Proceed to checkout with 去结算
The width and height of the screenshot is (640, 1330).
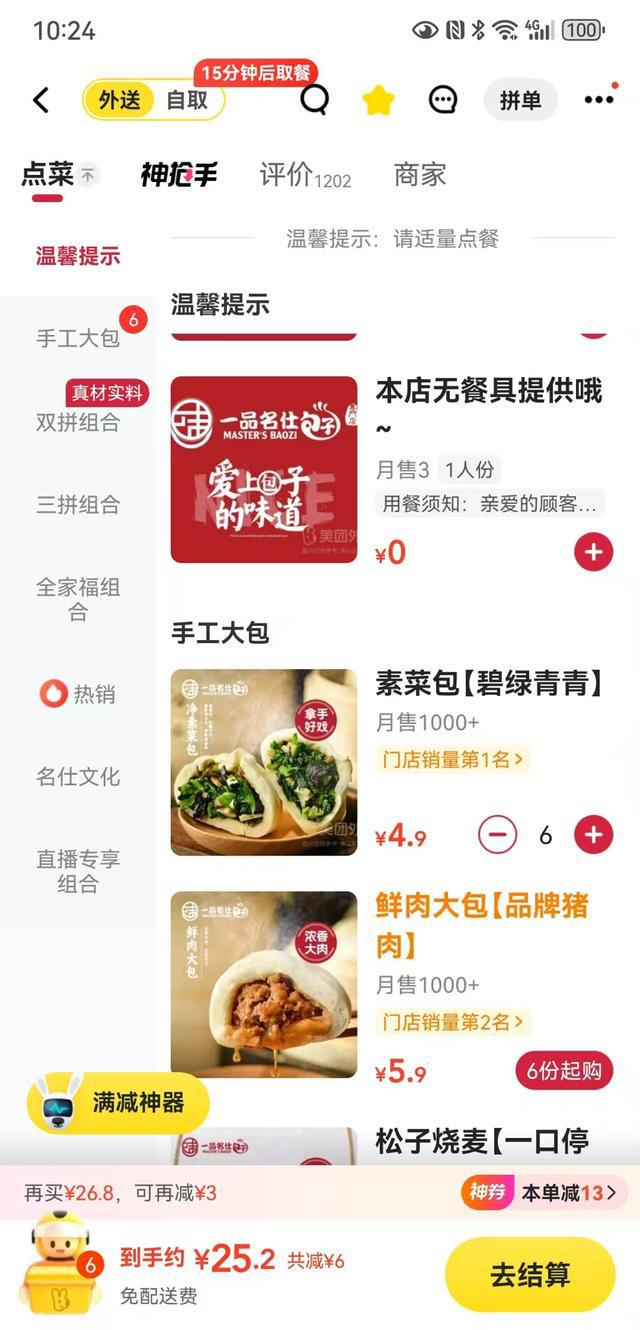point(529,1275)
